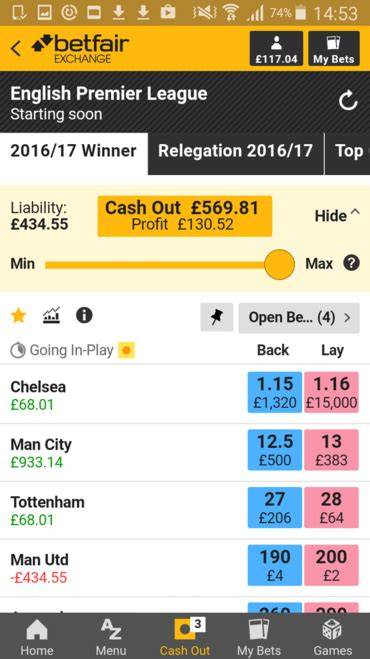
Task: Back Tottenham at 27
Action: 275,507
